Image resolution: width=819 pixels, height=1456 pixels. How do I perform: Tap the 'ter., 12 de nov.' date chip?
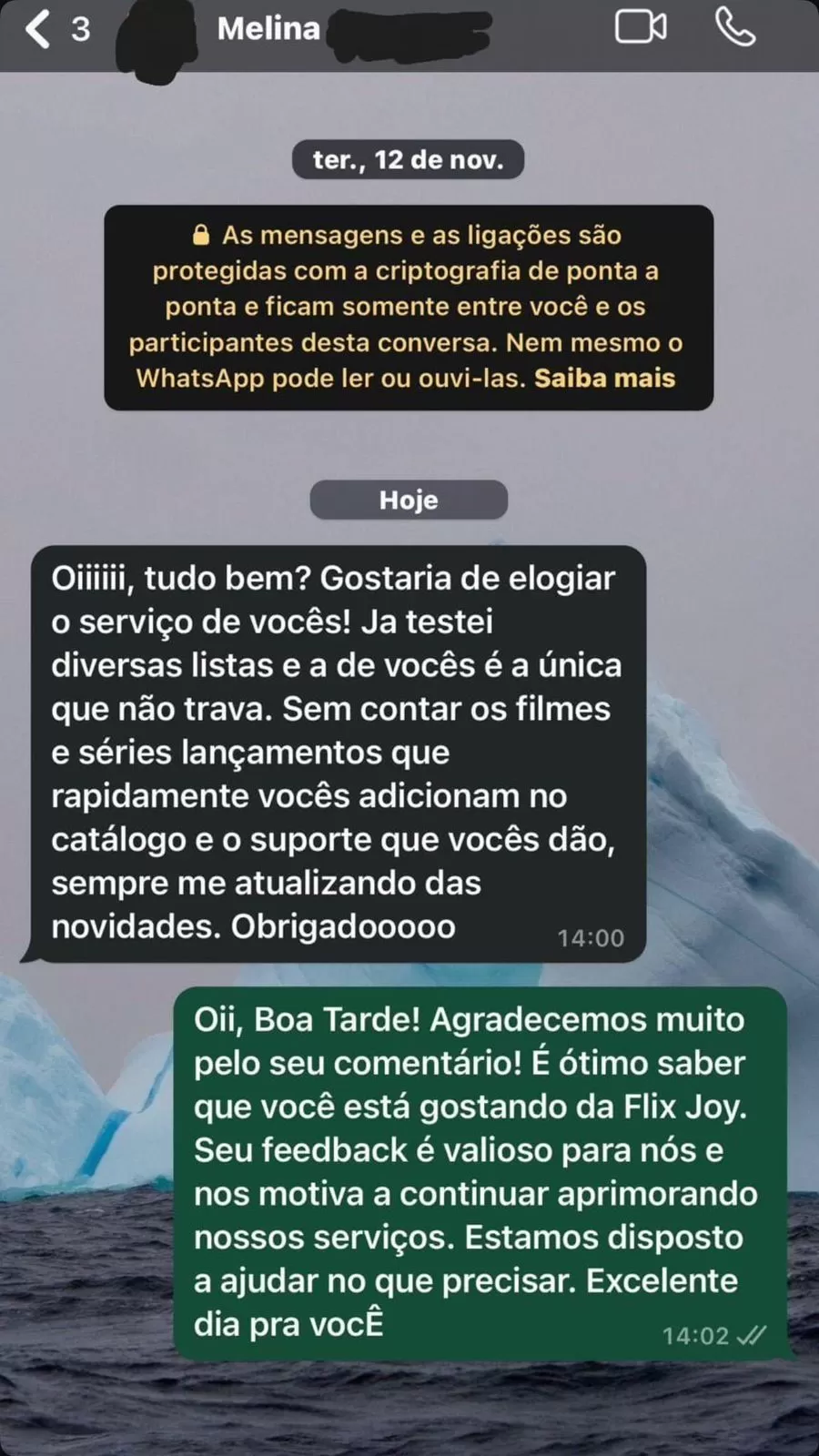point(408,158)
